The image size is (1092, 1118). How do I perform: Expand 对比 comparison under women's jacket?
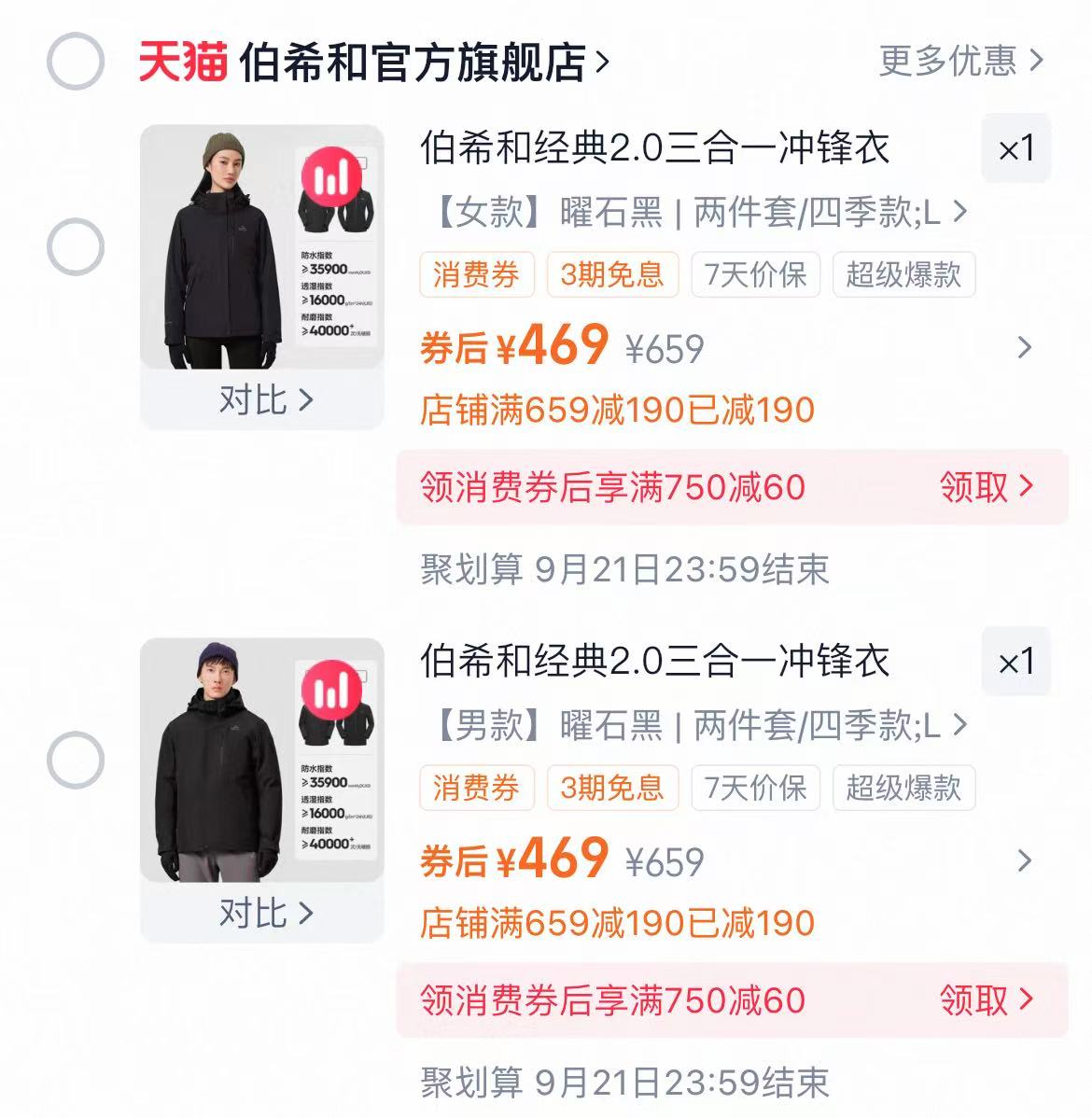pos(266,398)
